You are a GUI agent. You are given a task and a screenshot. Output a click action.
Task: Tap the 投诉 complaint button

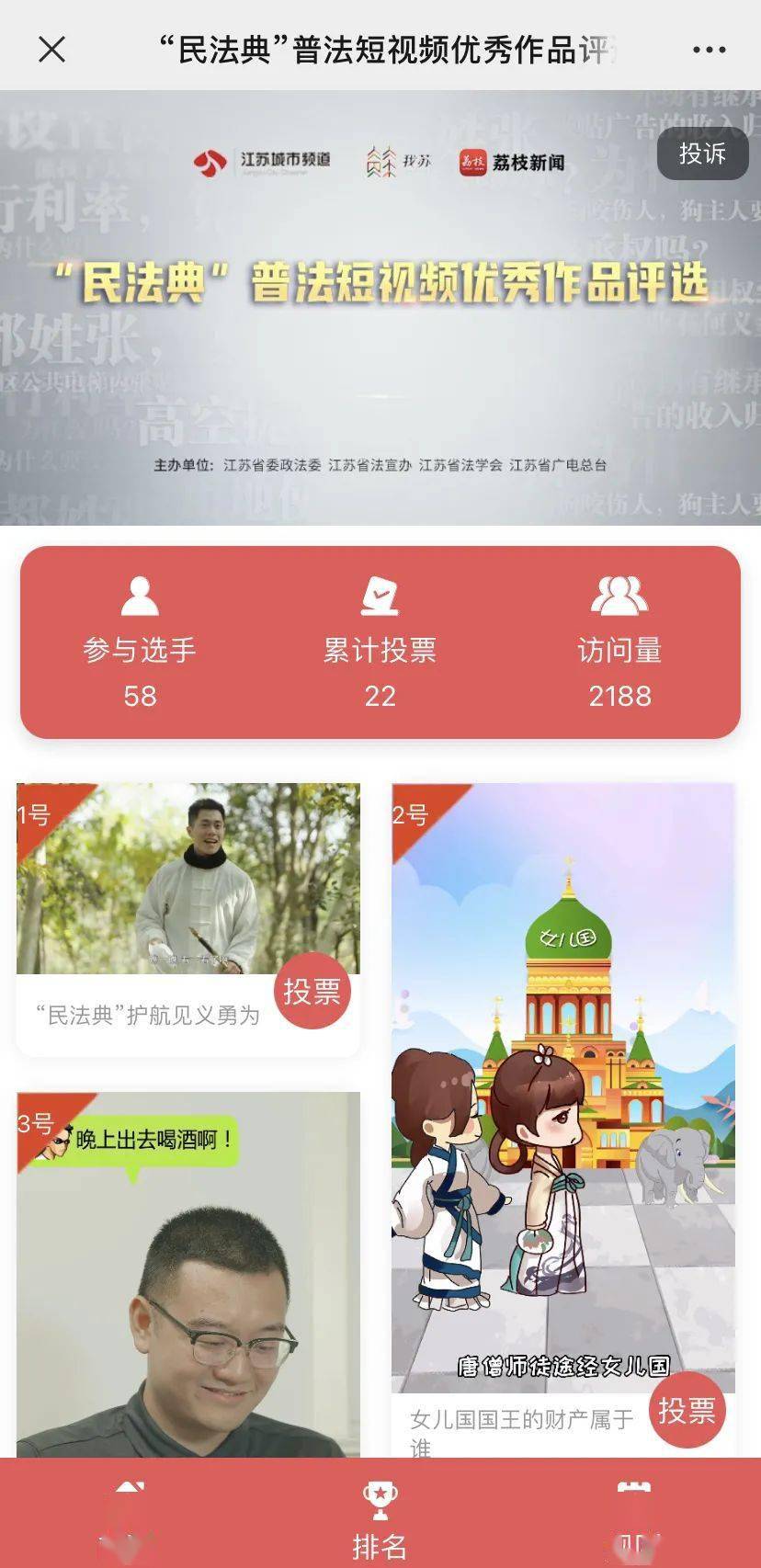click(702, 153)
